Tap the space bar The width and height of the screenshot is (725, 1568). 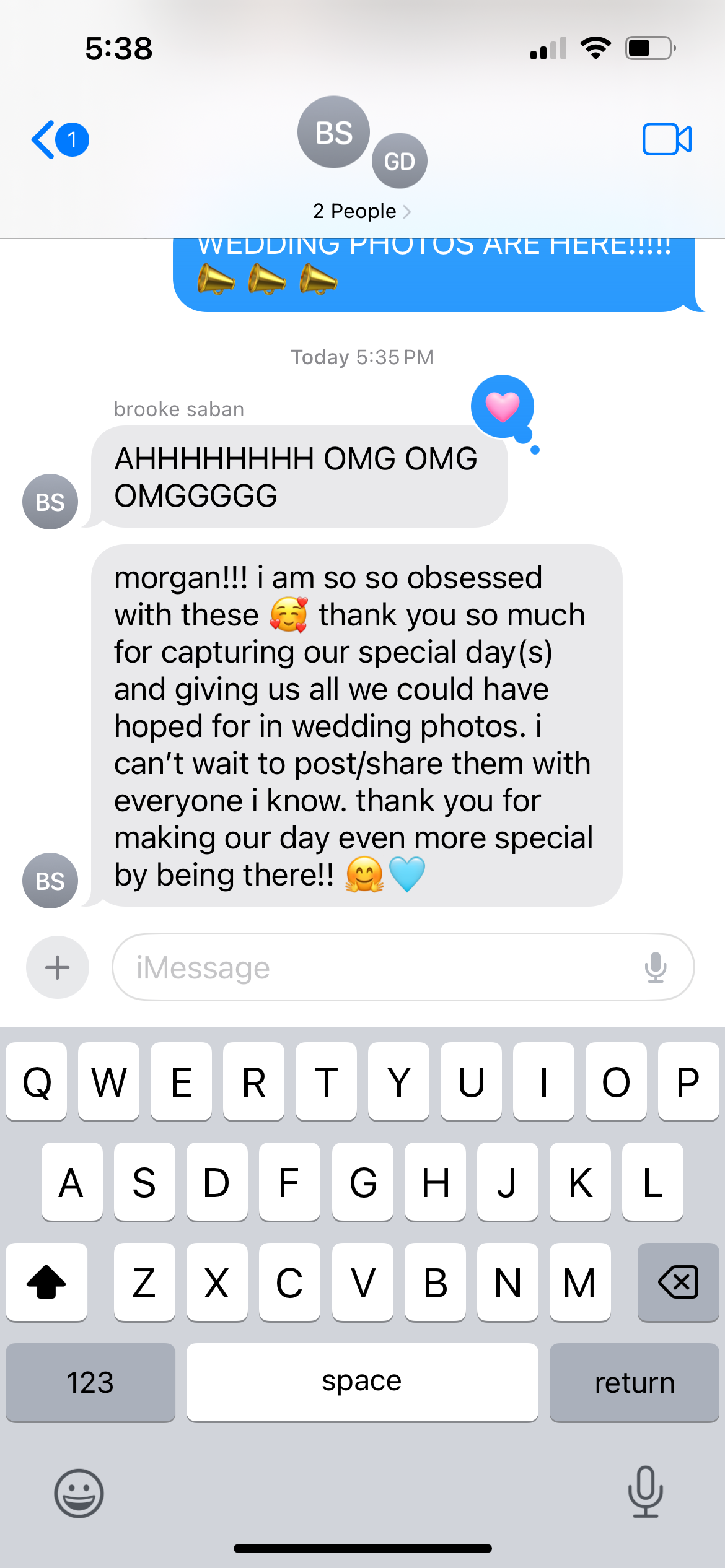click(362, 1382)
